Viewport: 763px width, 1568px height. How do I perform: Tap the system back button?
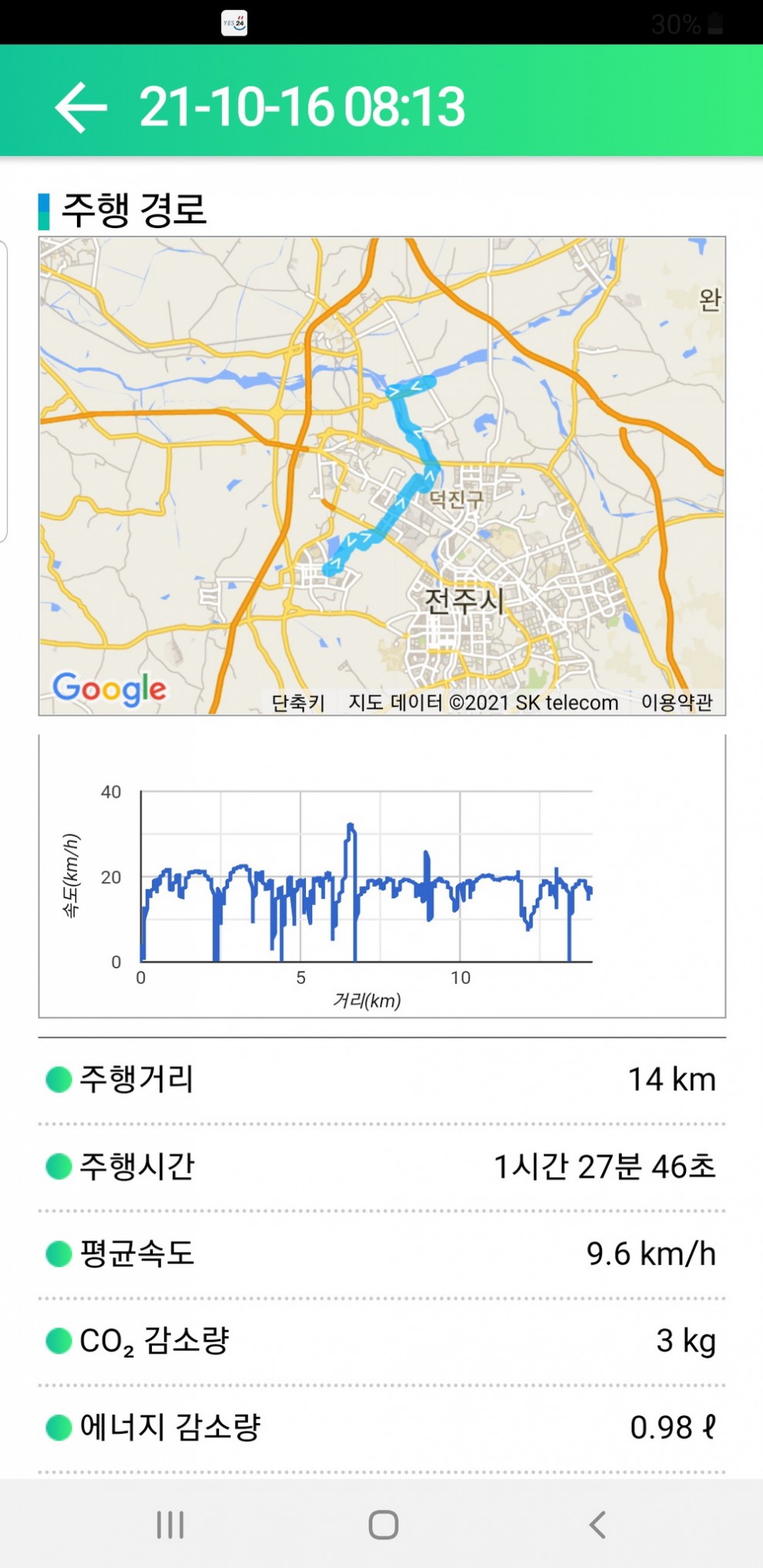[x=597, y=1524]
